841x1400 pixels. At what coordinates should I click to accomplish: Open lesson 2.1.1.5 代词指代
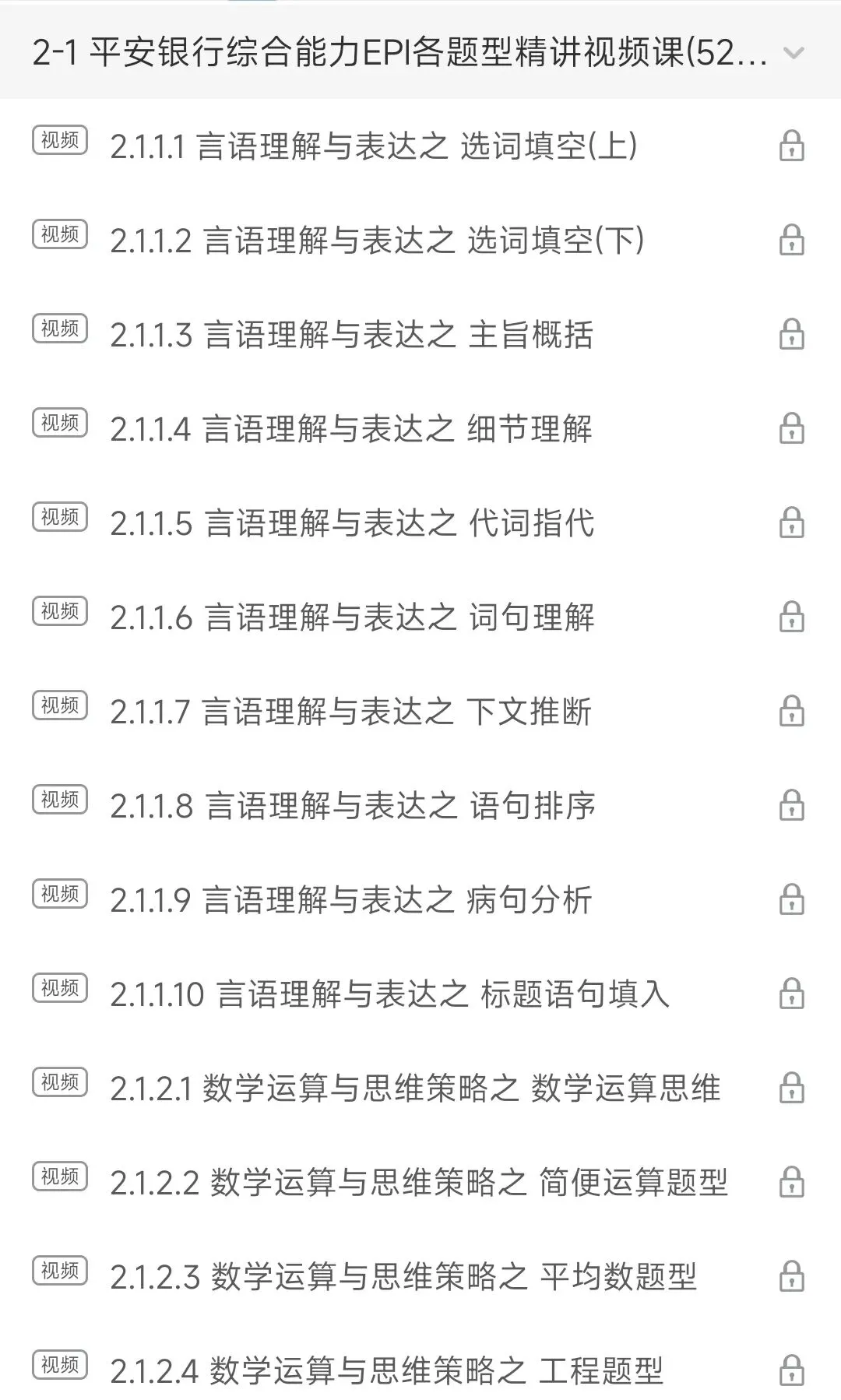(x=352, y=523)
